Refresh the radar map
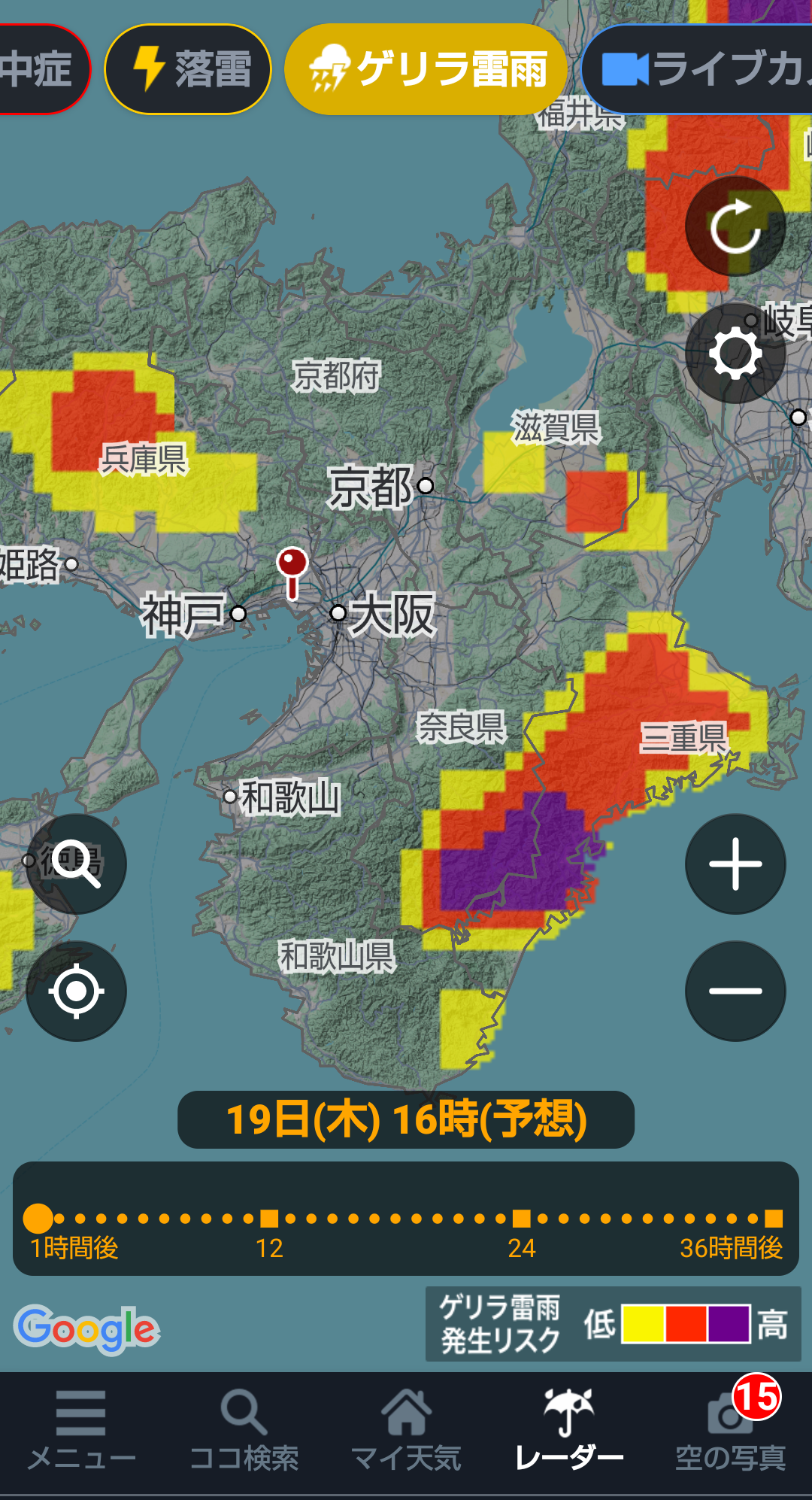Image resolution: width=812 pixels, height=1500 pixels. [x=735, y=226]
